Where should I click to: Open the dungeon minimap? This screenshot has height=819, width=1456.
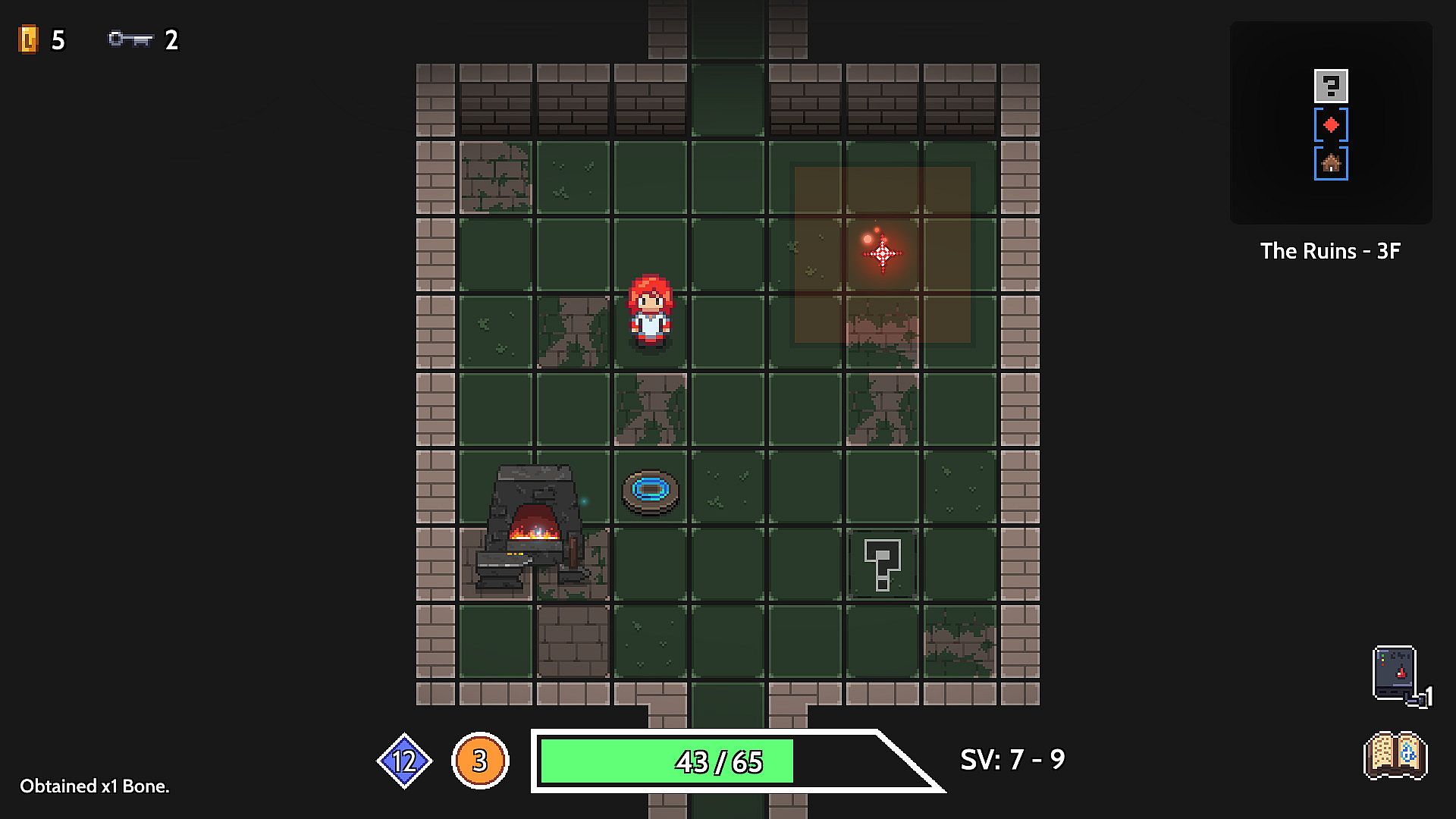[1331, 124]
